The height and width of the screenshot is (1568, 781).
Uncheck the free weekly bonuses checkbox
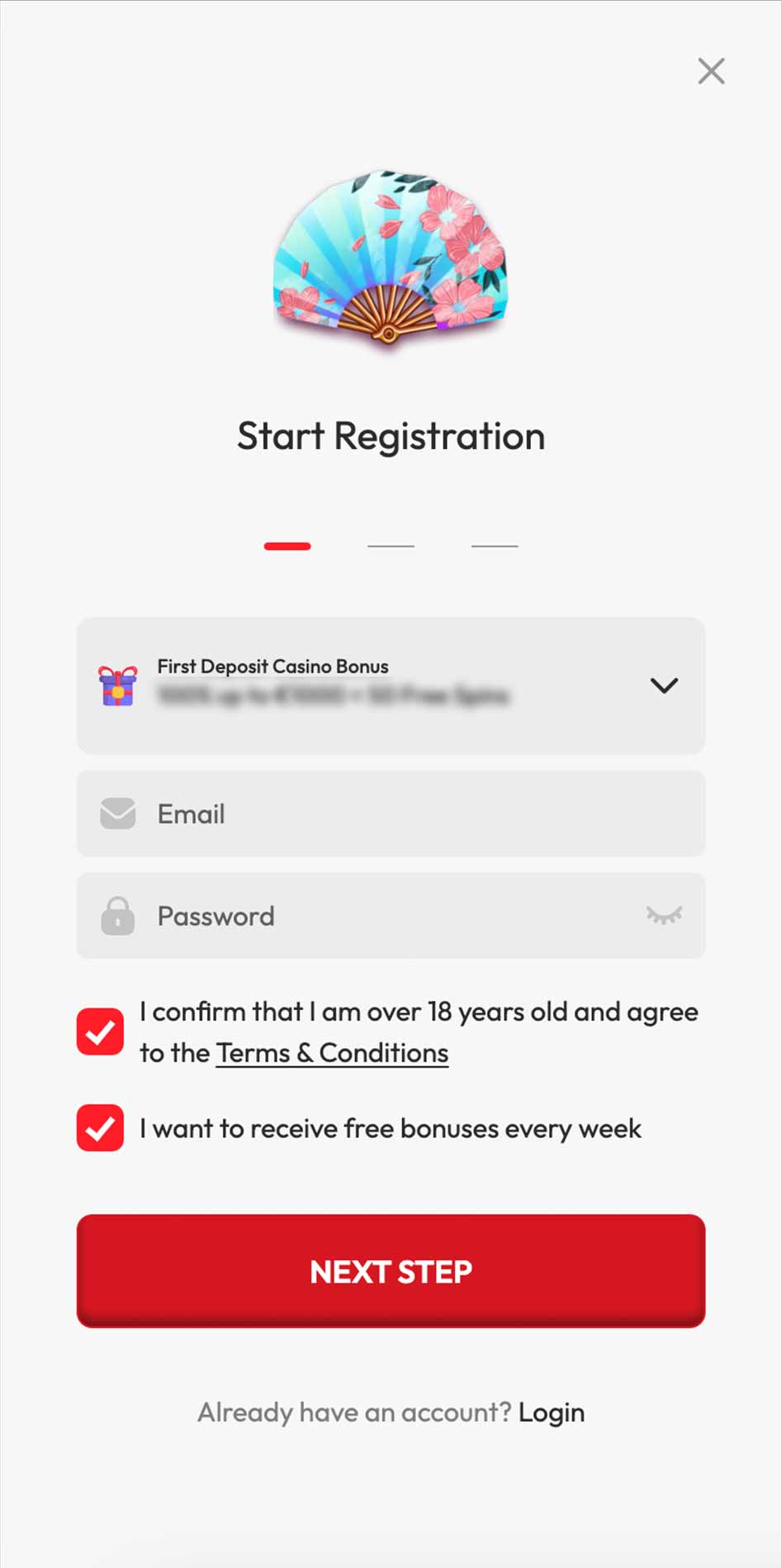coord(101,1127)
